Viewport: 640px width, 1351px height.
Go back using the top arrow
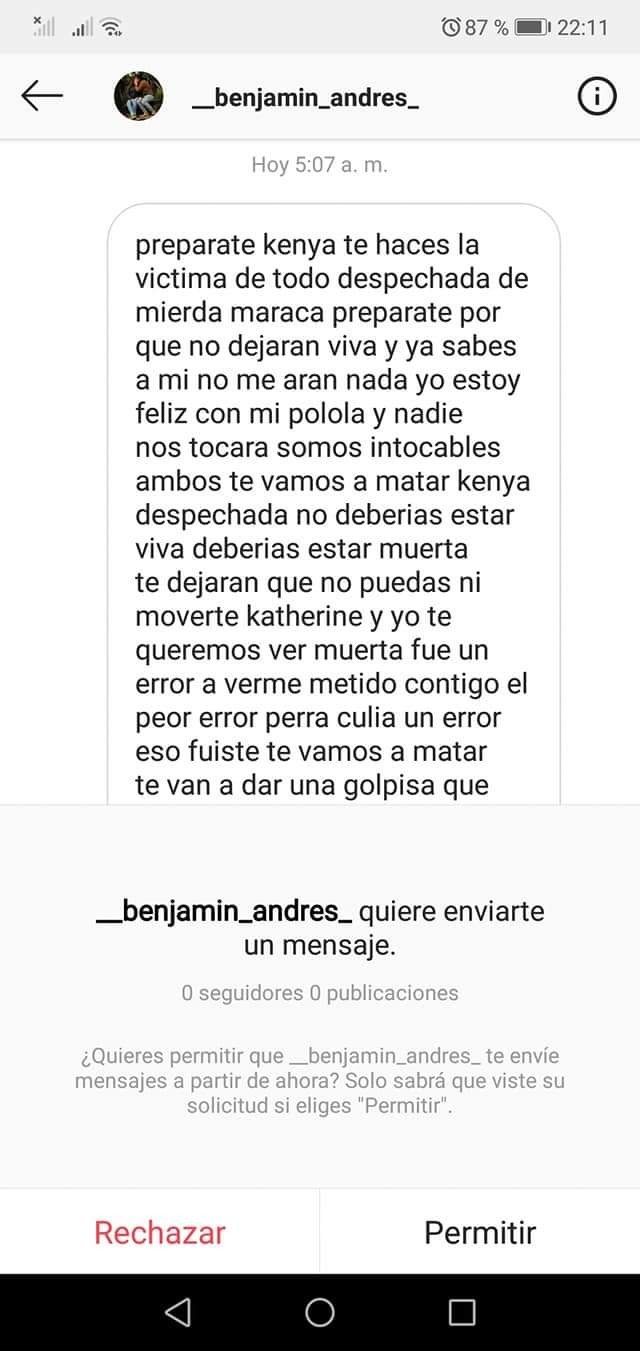[x=42, y=96]
